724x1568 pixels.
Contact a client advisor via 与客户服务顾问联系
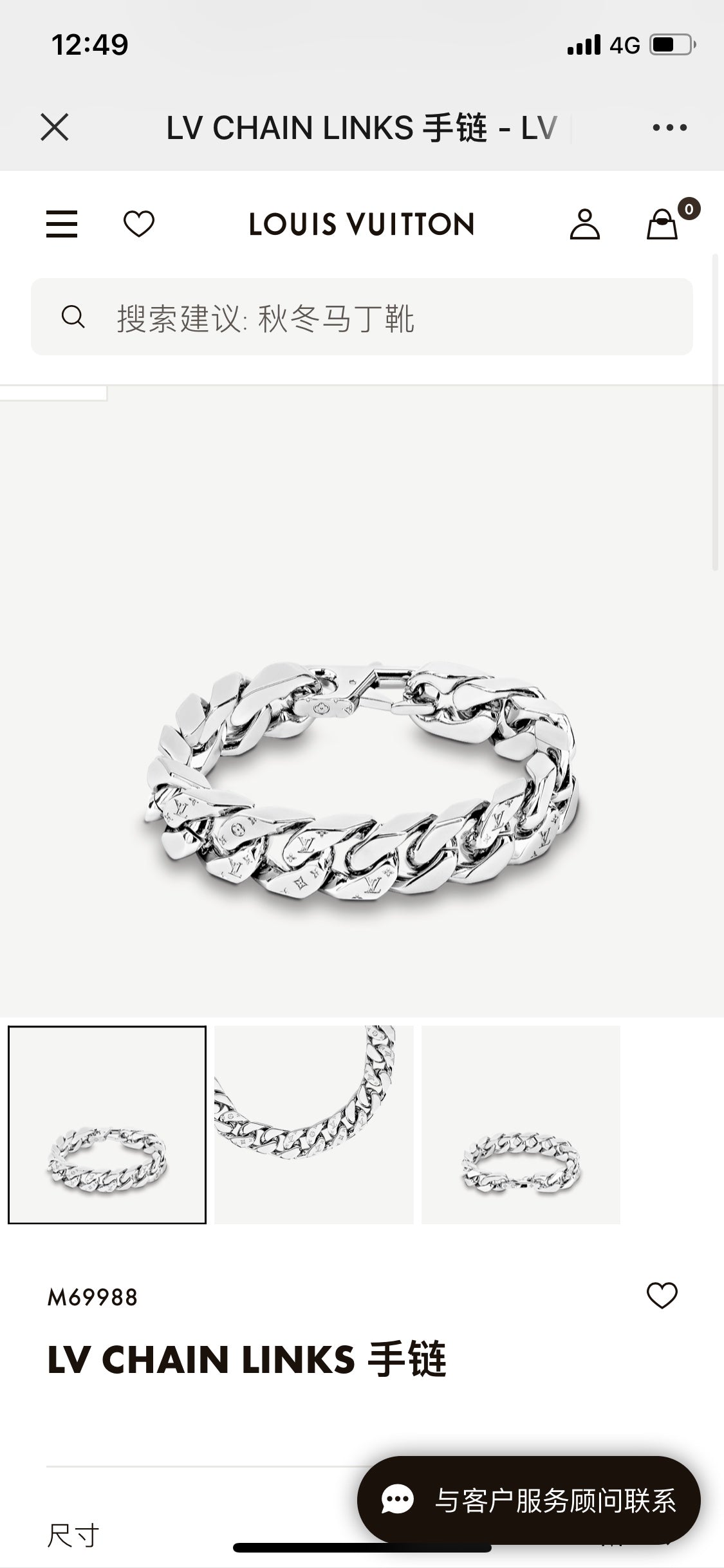point(529,1500)
